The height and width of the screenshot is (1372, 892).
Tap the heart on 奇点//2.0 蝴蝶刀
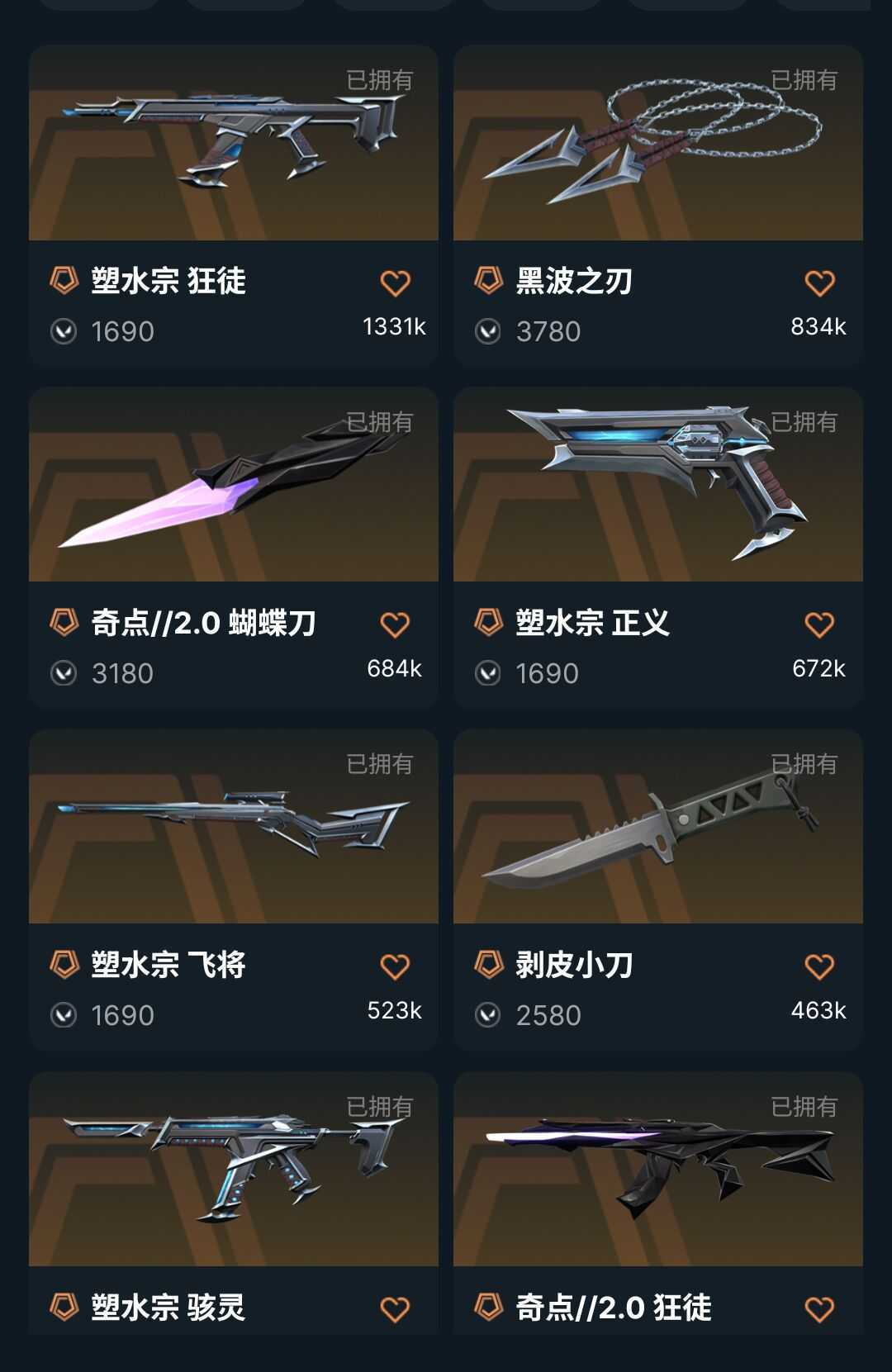395,624
